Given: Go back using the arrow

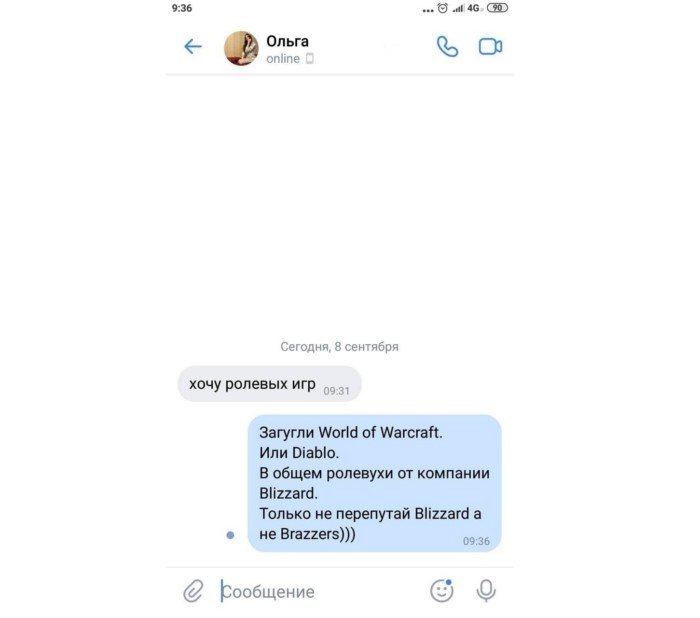Looking at the screenshot, I should (192, 47).
